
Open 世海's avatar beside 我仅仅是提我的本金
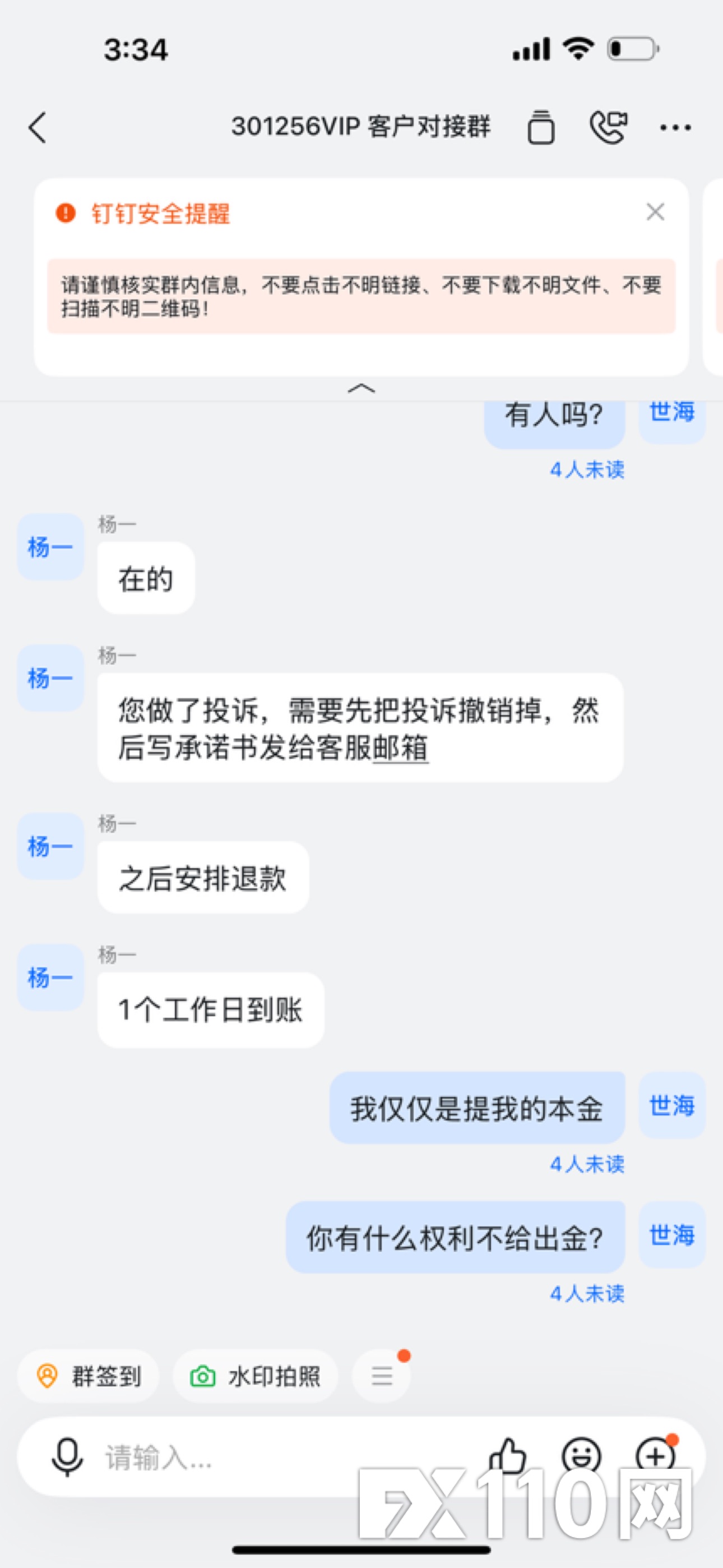(672, 1105)
